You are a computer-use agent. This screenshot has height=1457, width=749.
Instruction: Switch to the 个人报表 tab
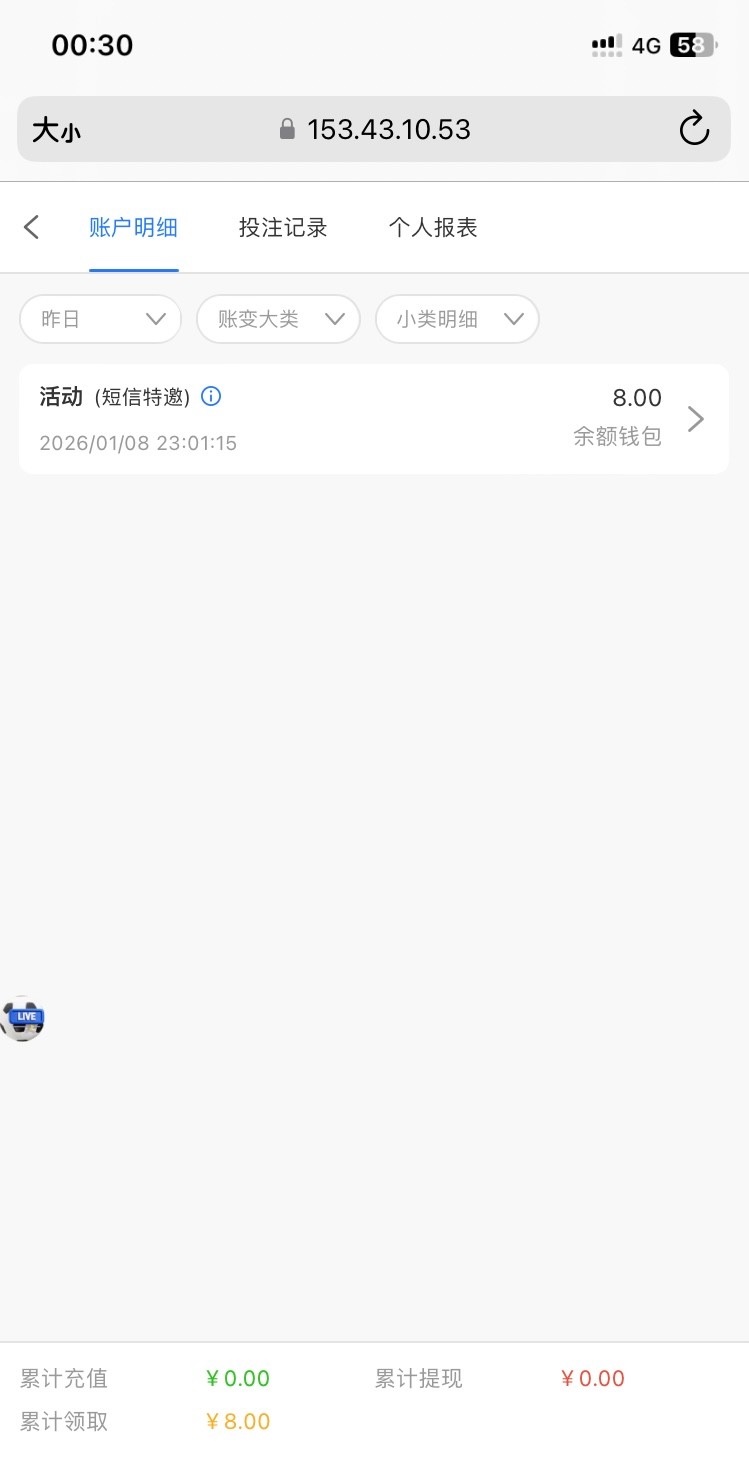[433, 227]
